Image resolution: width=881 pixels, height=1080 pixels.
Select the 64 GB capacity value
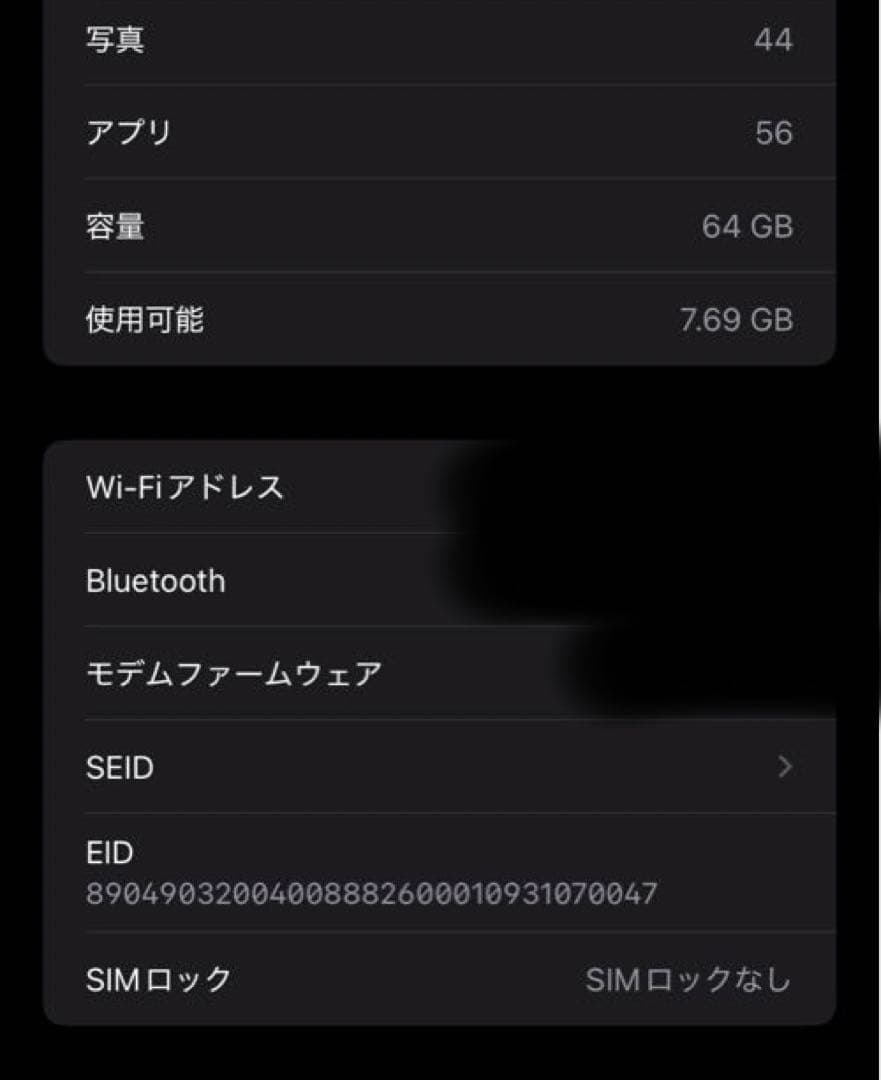[746, 226]
